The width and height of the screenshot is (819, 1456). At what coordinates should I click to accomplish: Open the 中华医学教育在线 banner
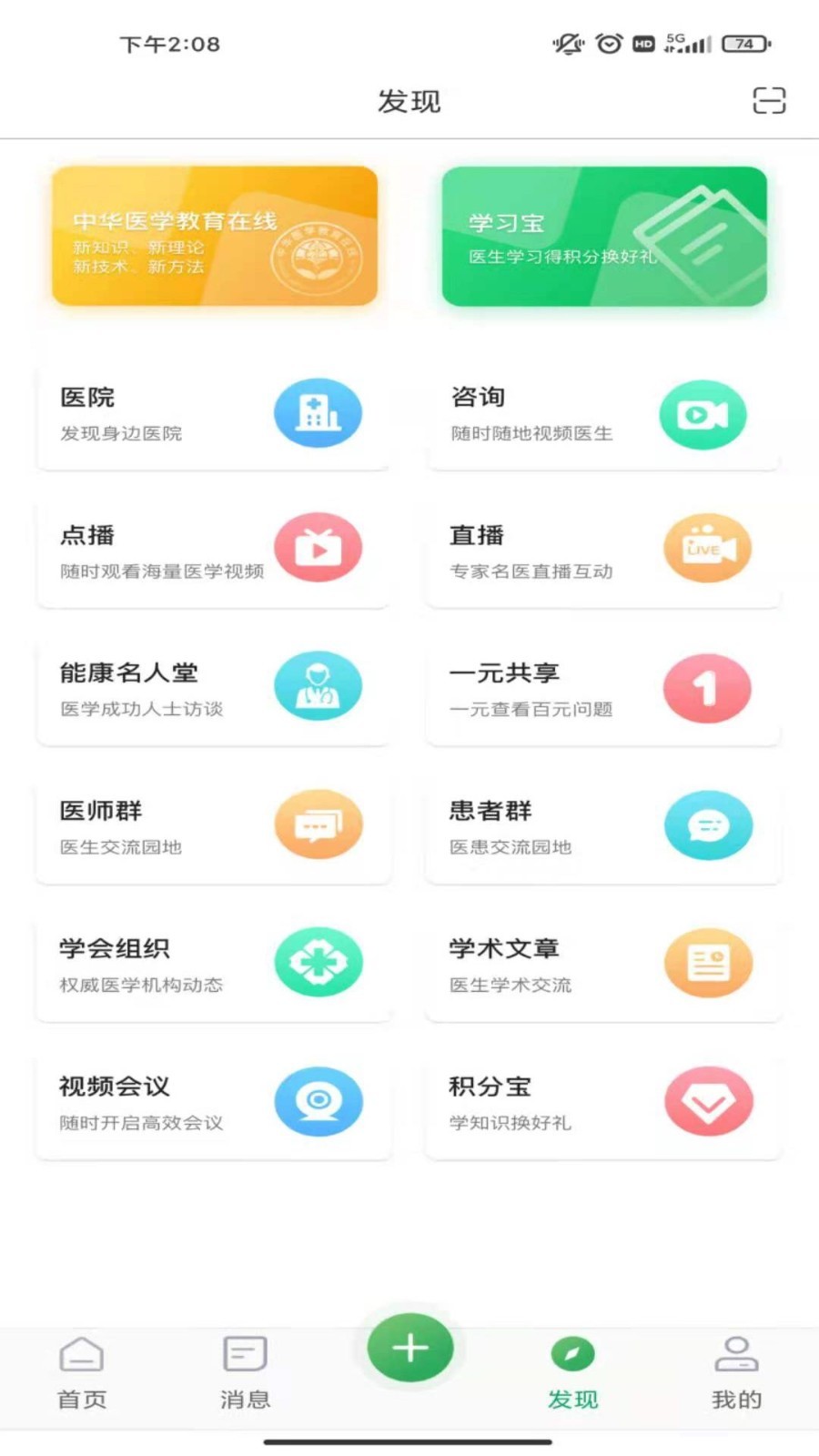(214, 236)
